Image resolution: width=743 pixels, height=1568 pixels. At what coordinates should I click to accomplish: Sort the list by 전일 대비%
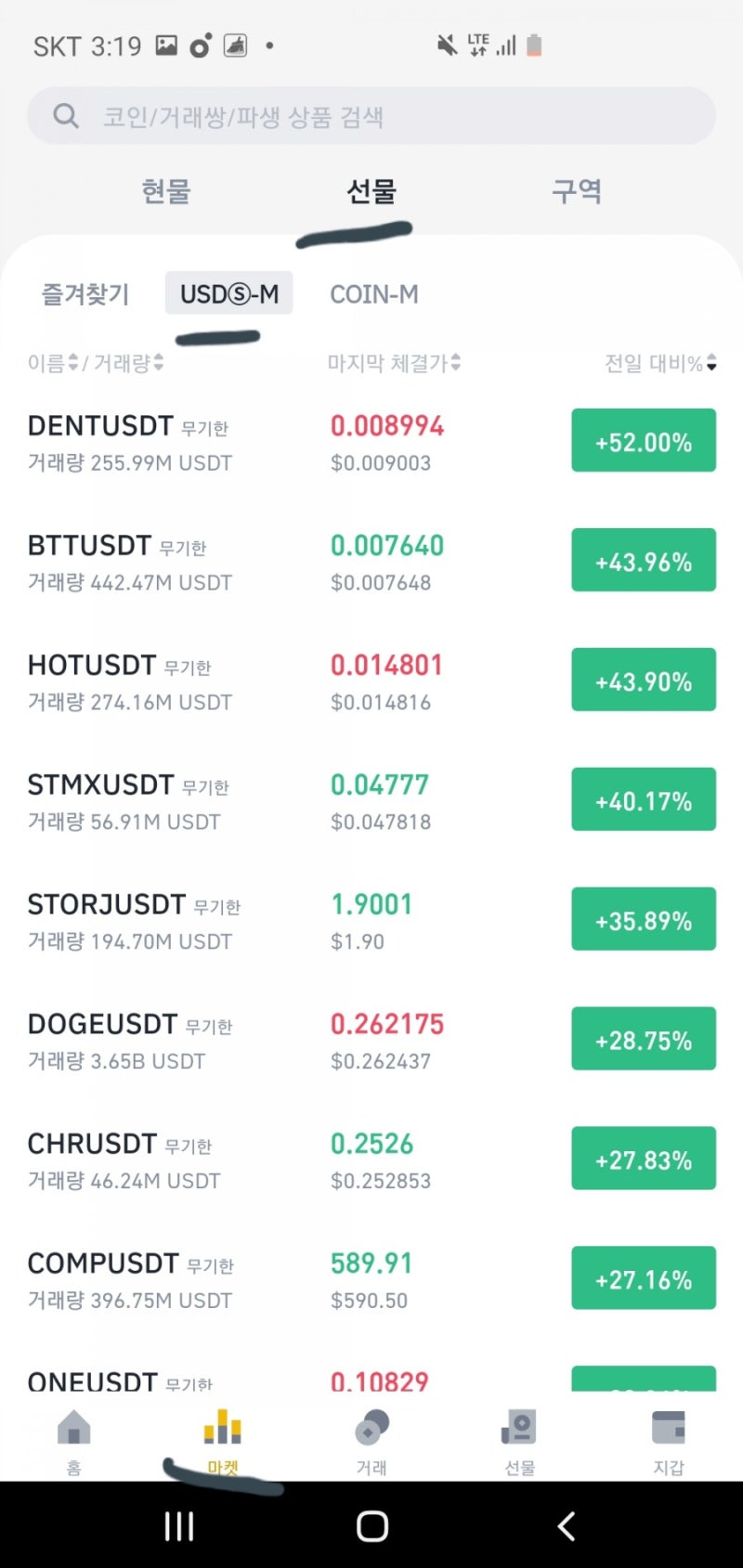pyautogui.click(x=660, y=363)
